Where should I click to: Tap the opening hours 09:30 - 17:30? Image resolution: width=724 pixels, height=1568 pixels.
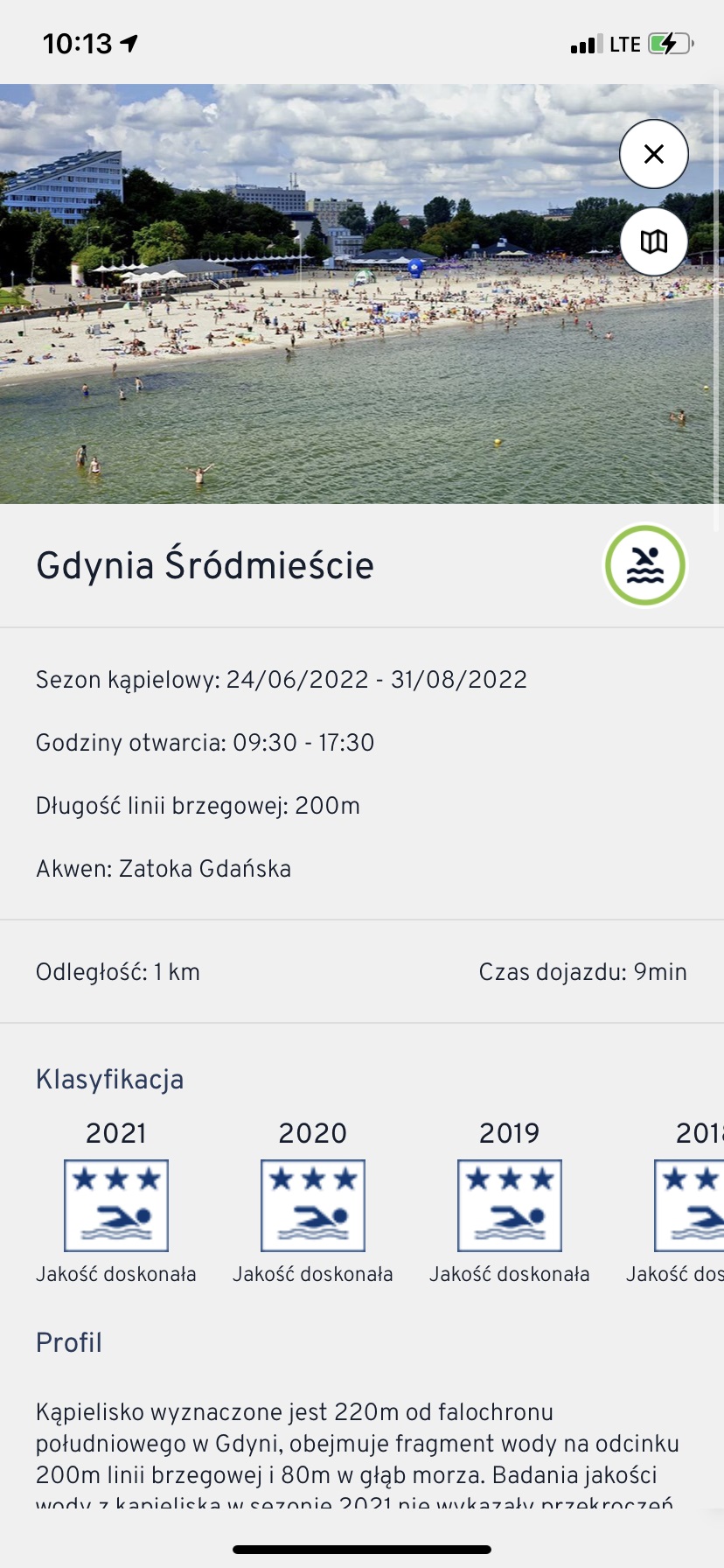coord(205,743)
